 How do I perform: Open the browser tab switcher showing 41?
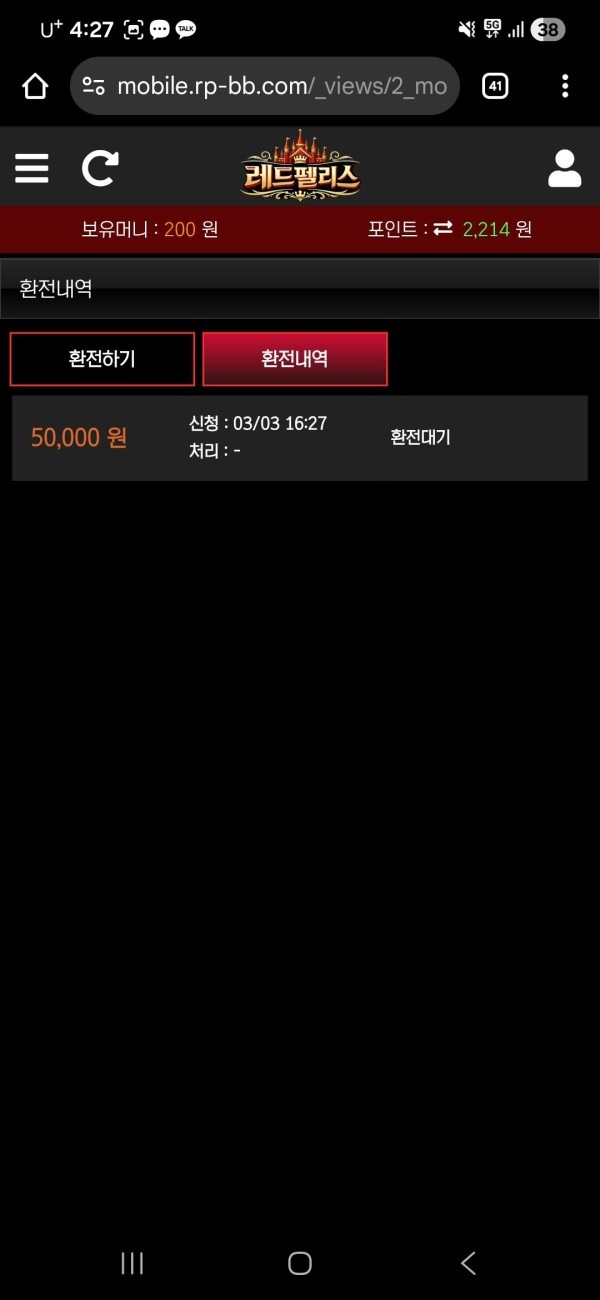coord(495,86)
